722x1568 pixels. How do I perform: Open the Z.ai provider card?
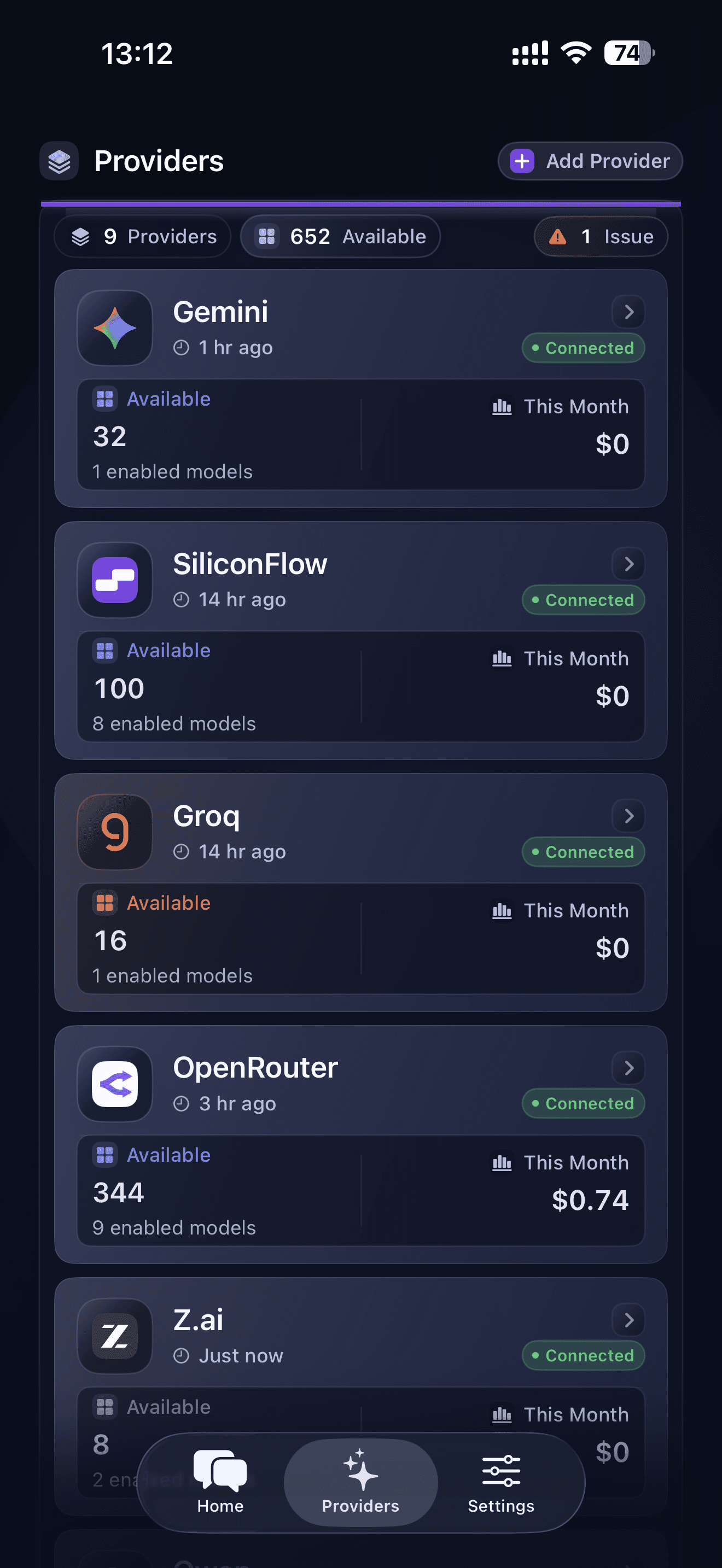tap(360, 1337)
